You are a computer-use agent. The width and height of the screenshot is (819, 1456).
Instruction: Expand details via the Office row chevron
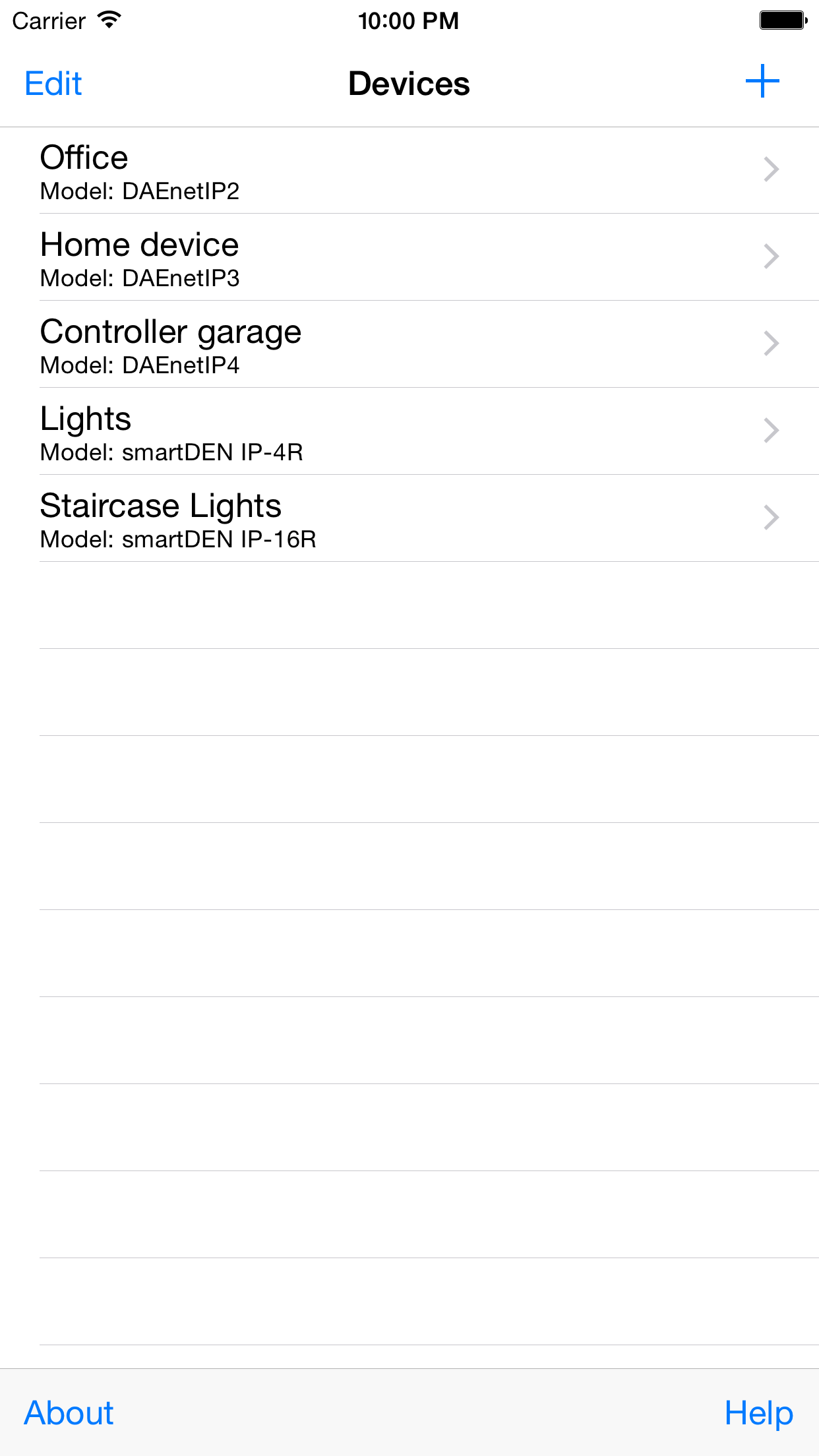(770, 170)
